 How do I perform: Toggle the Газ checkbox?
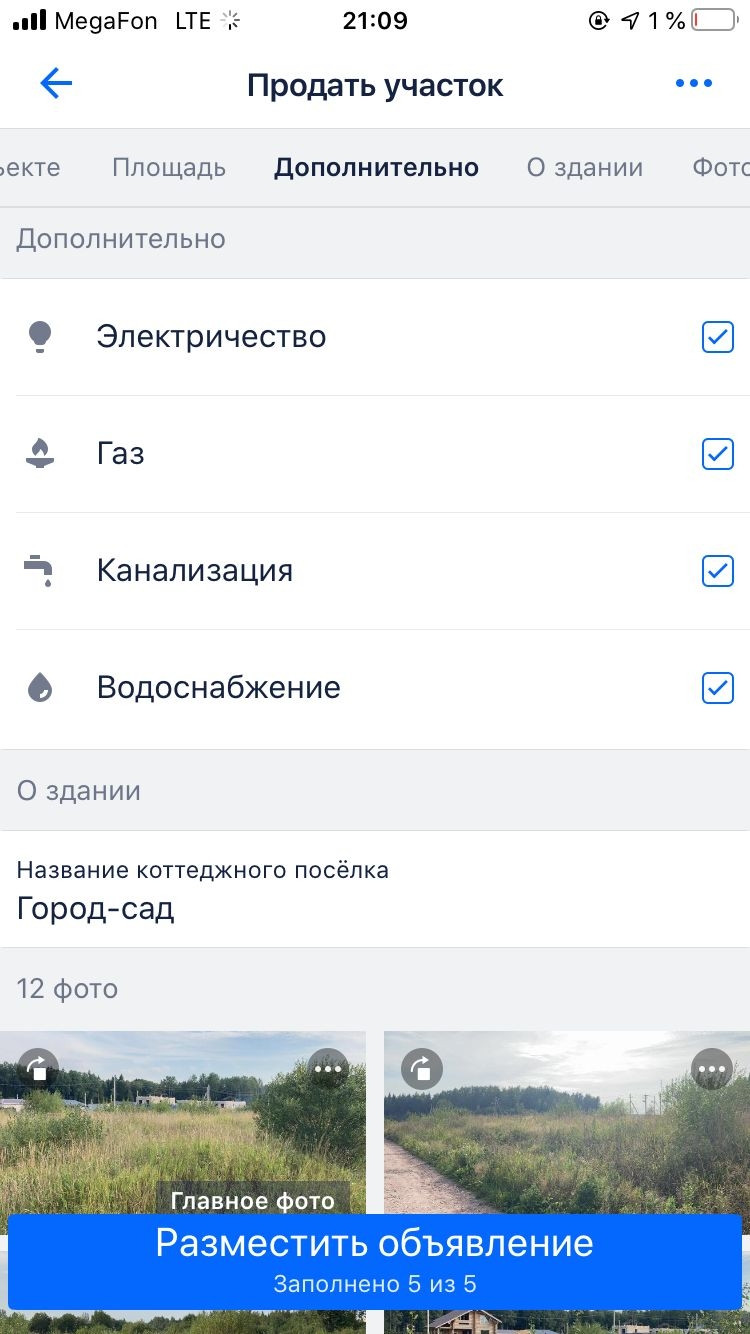point(717,454)
